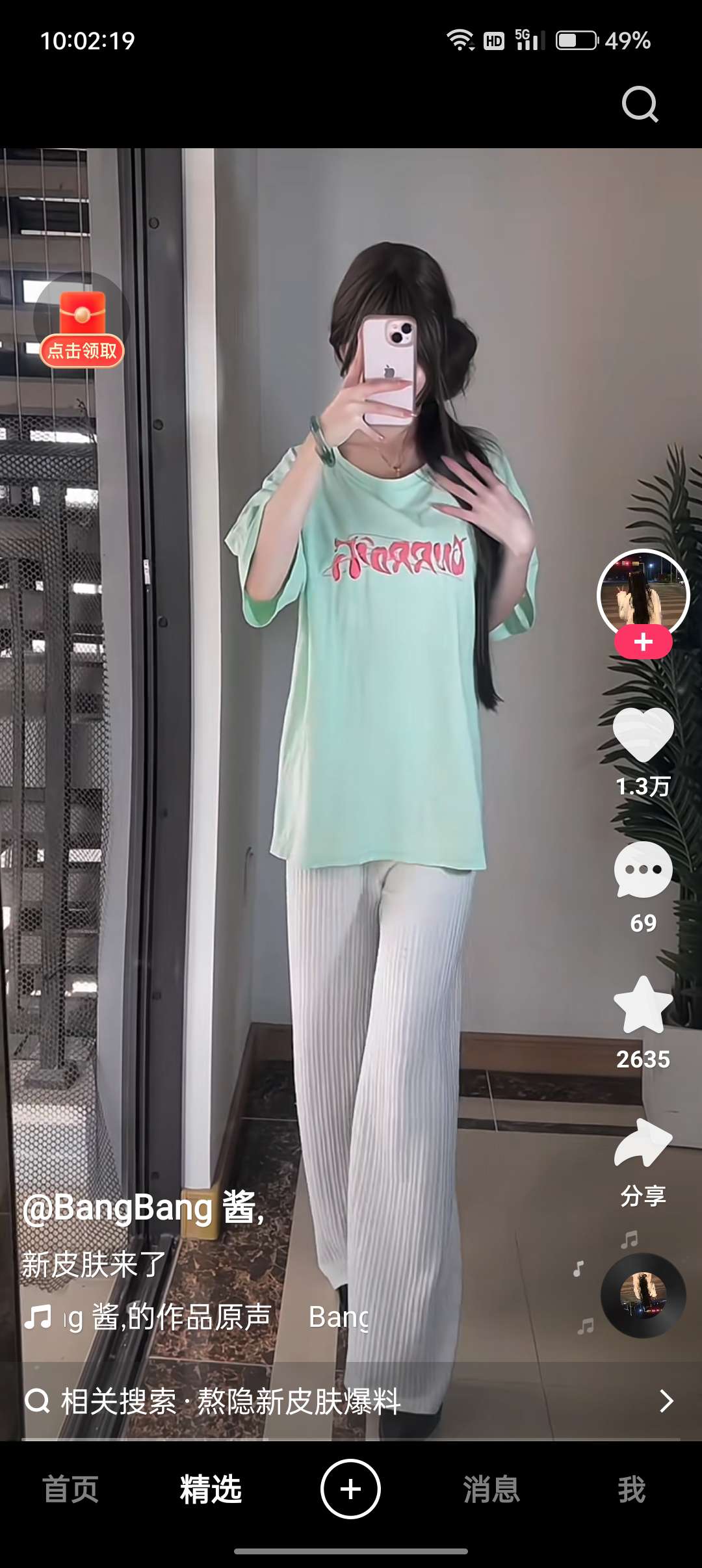The image size is (702, 1568).
Task: Switch to the 精选 tab
Action: click(211, 1489)
